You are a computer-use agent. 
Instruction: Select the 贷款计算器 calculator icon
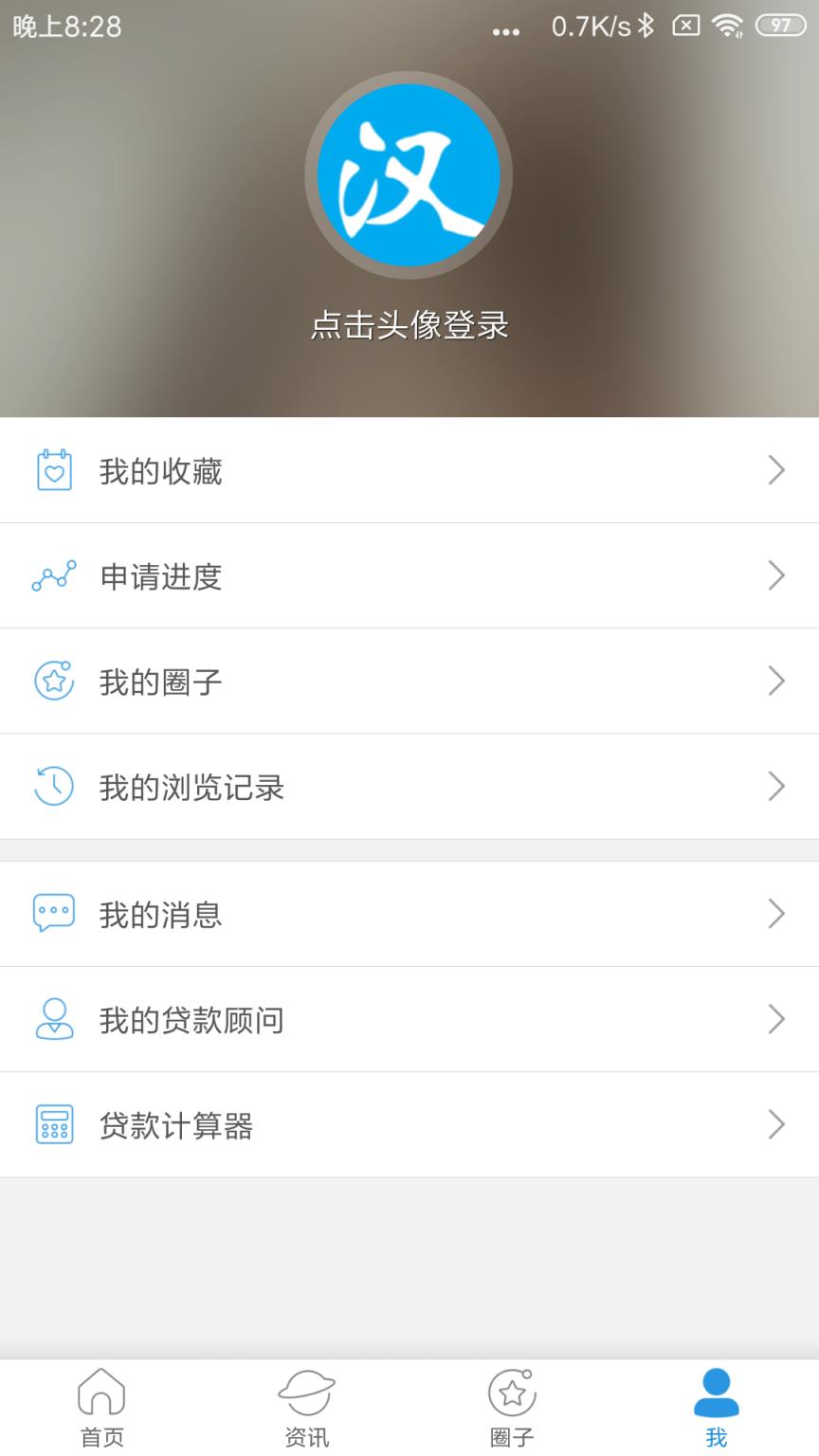tap(54, 1123)
